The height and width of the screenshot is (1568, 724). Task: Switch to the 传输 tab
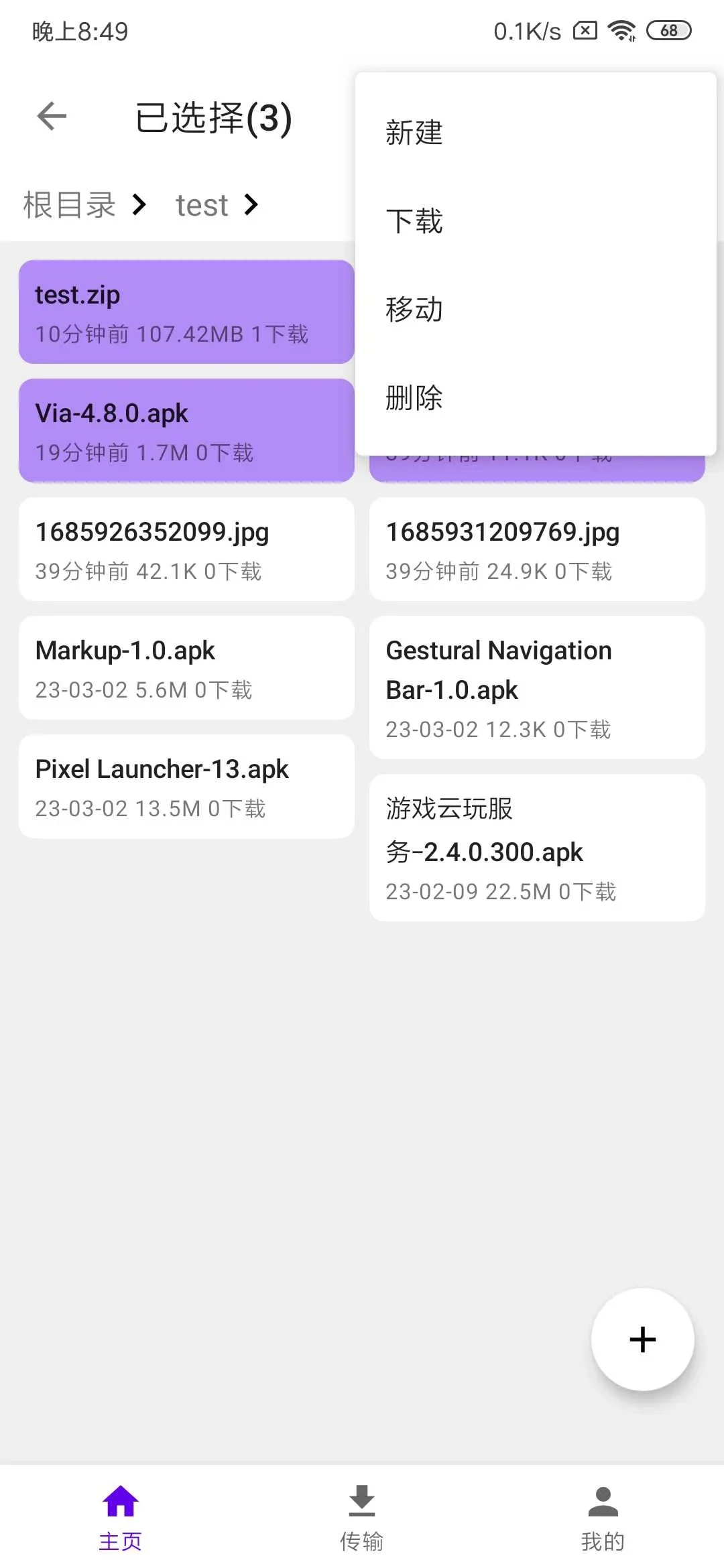pyautogui.click(x=362, y=1517)
